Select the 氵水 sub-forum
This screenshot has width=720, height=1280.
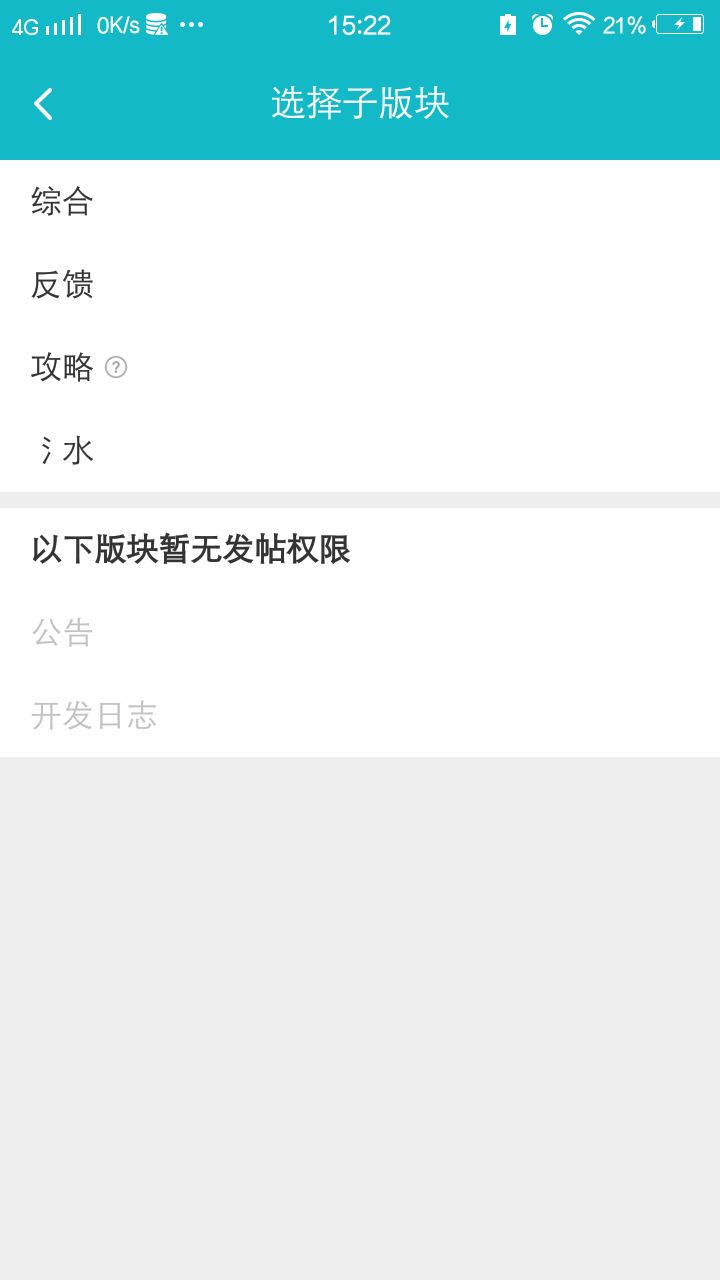click(x=62, y=450)
